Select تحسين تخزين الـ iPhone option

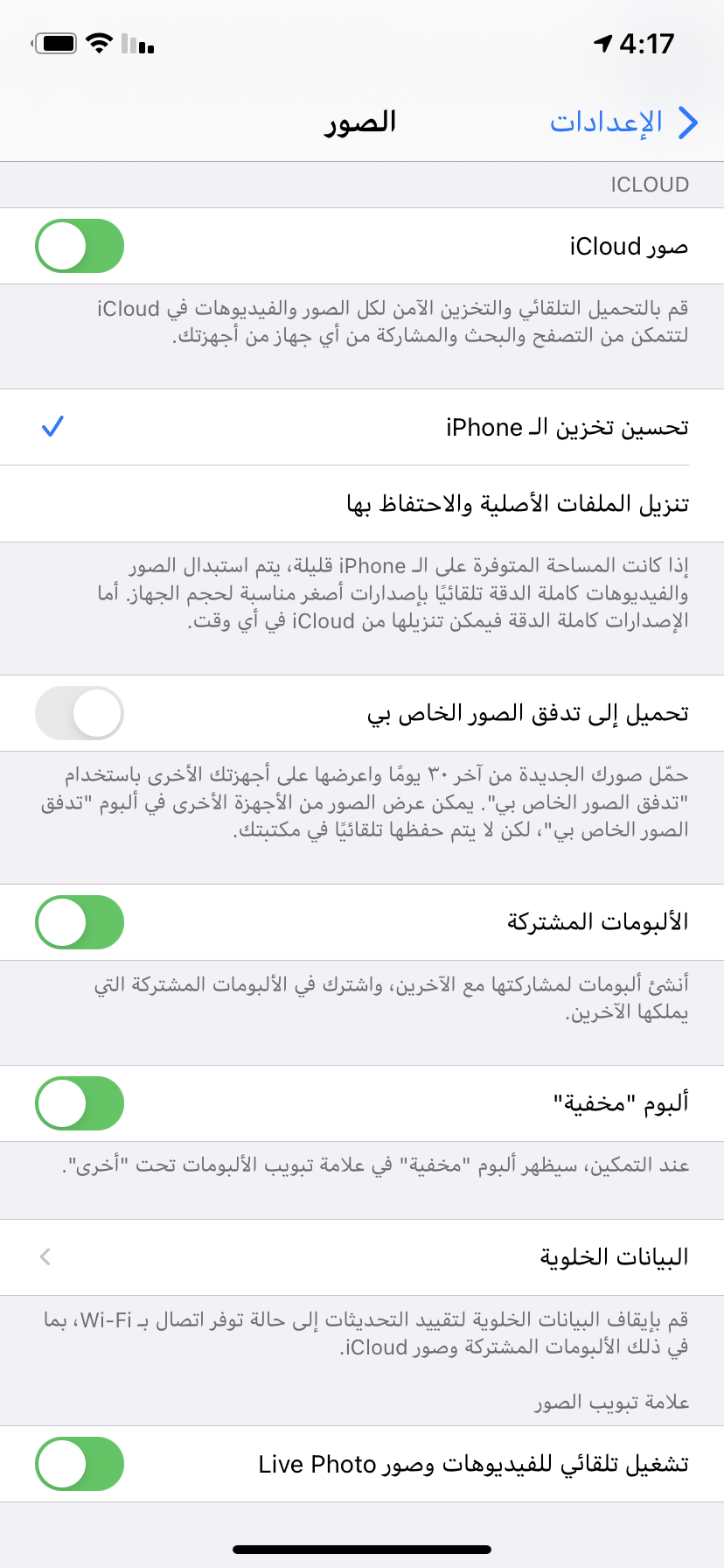click(x=362, y=427)
